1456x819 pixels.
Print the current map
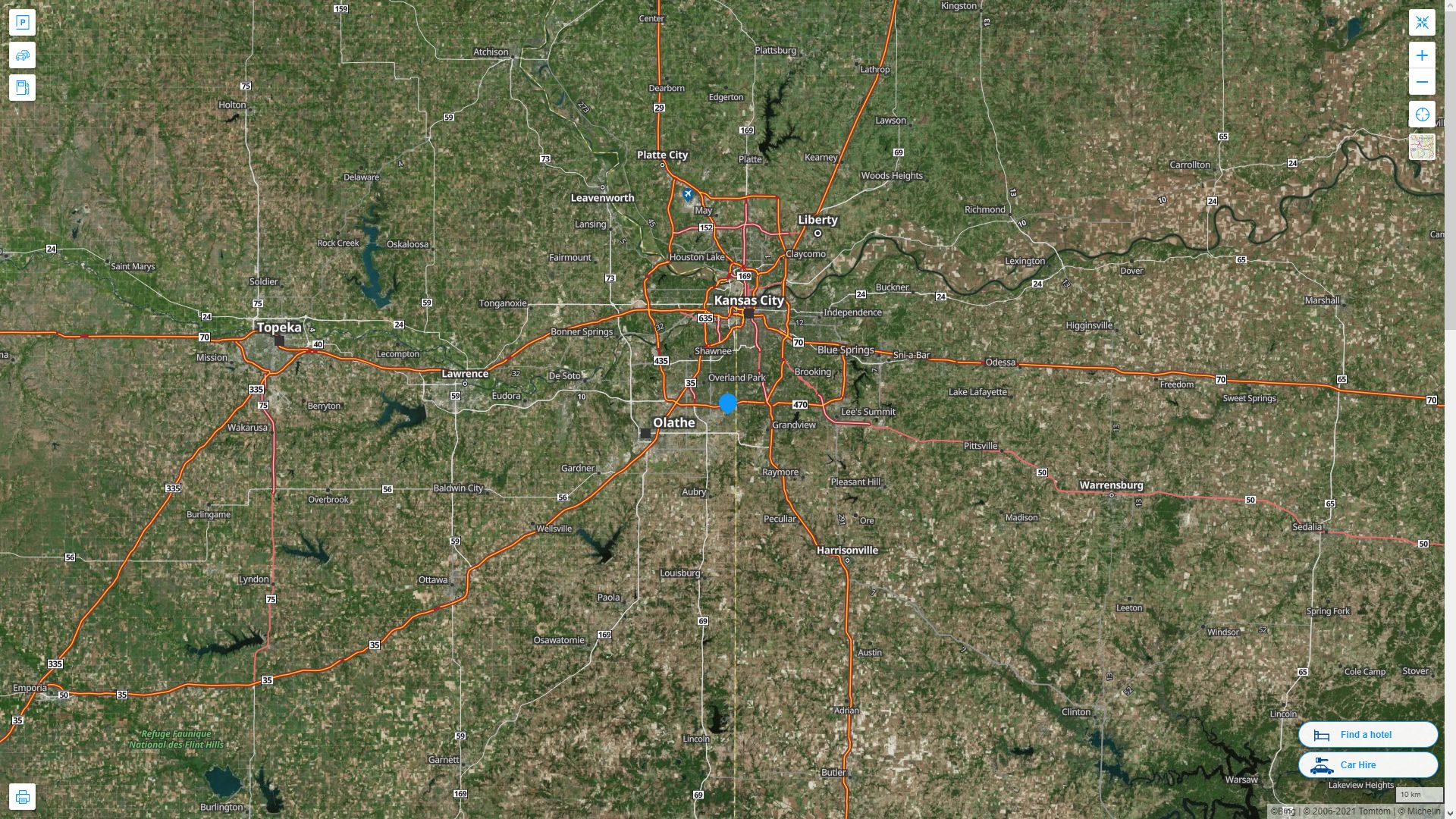pos(22,797)
